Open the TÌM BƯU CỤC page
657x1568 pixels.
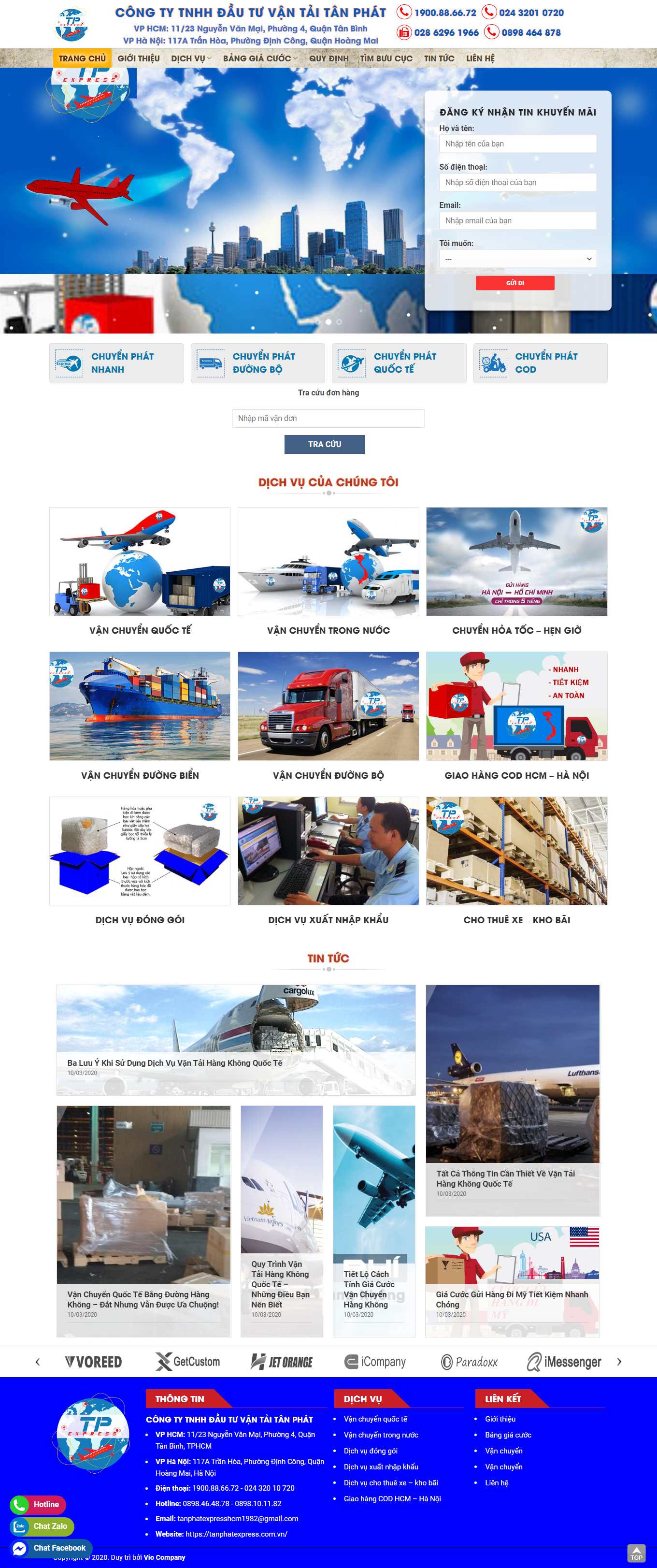tap(386, 58)
